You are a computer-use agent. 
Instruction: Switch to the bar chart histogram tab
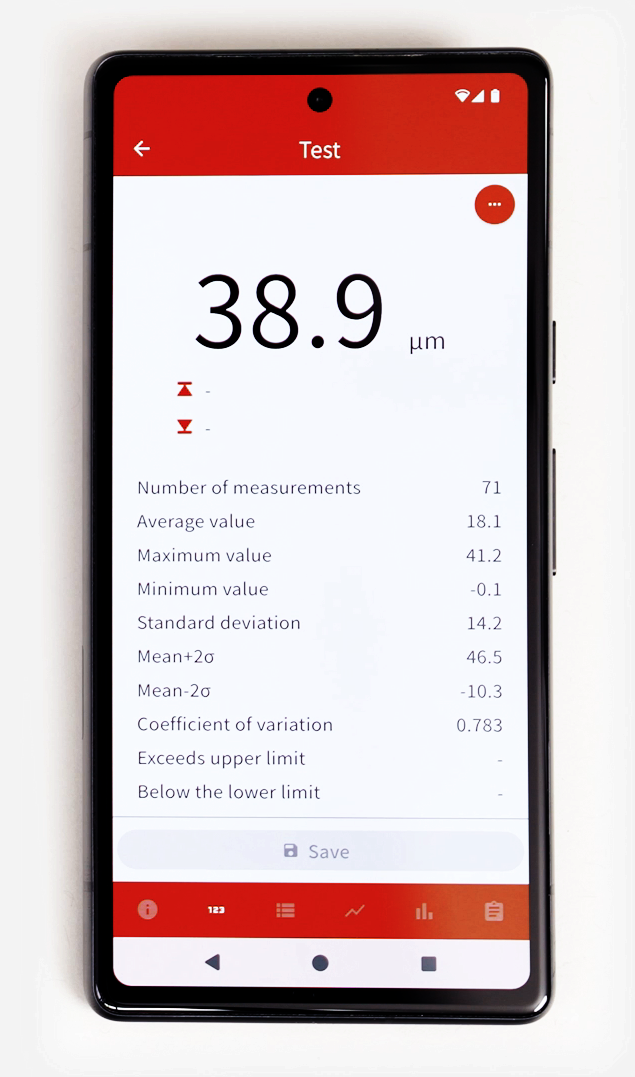(424, 911)
